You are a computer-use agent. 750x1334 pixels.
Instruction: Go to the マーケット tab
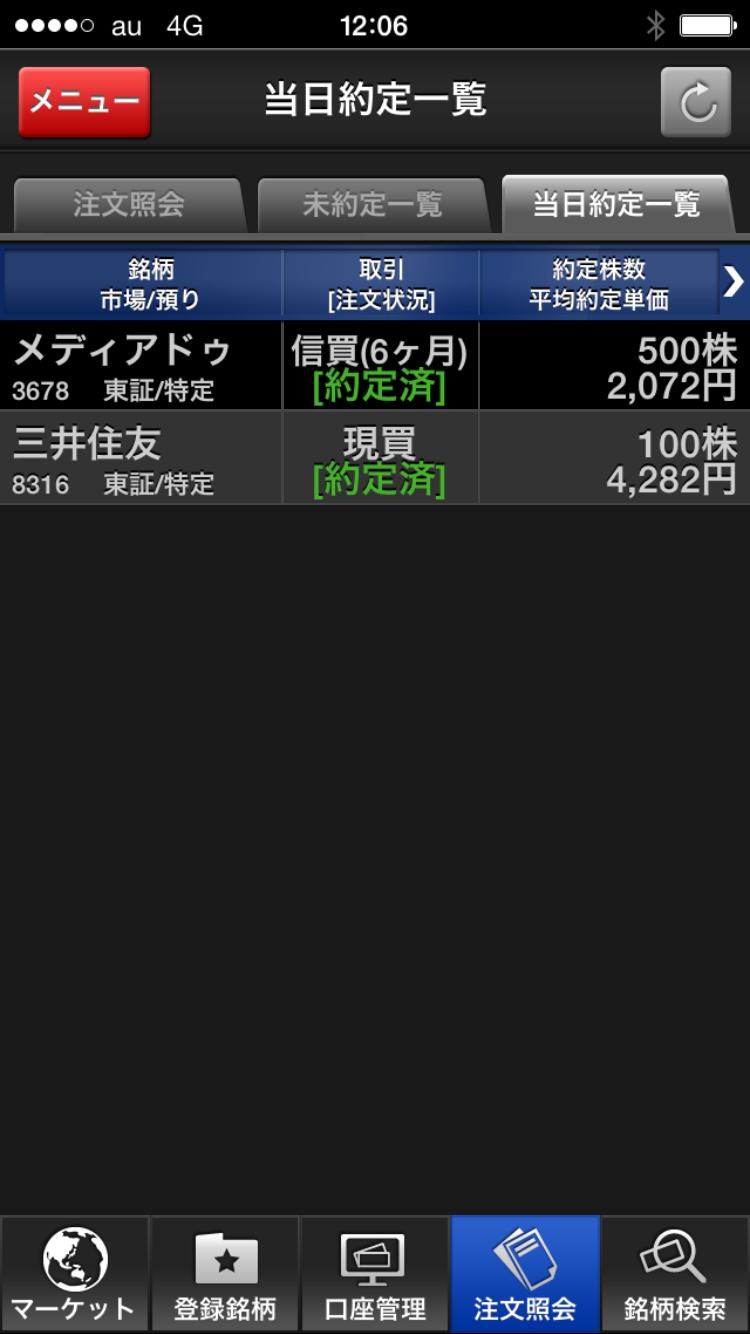pyautogui.click(x=75, y=1274)
